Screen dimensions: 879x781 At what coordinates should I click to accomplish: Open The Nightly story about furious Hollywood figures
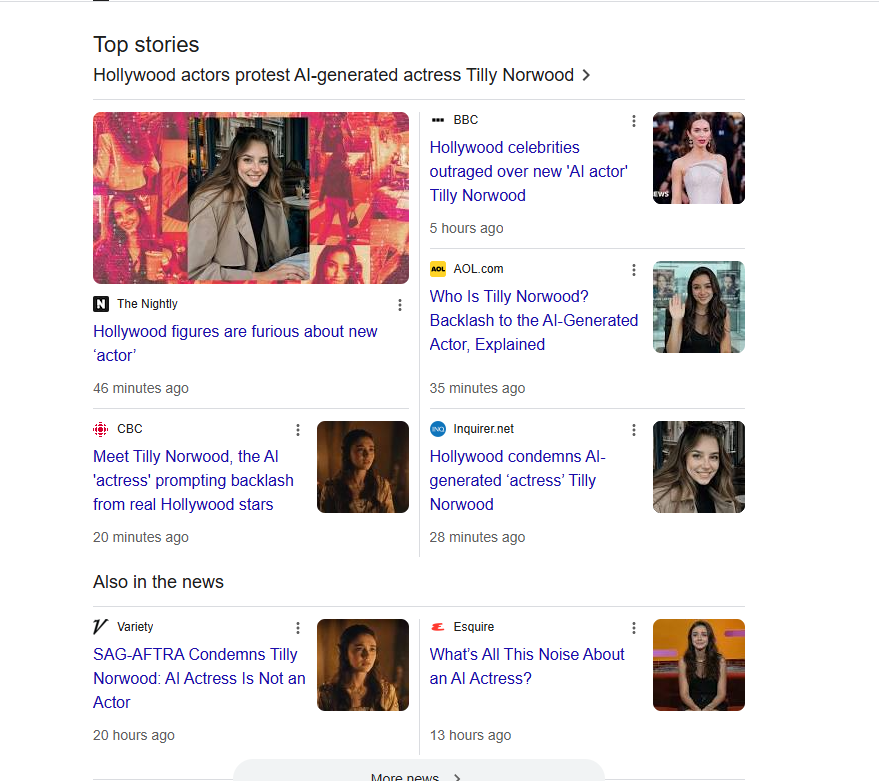(x=235, y=343)
